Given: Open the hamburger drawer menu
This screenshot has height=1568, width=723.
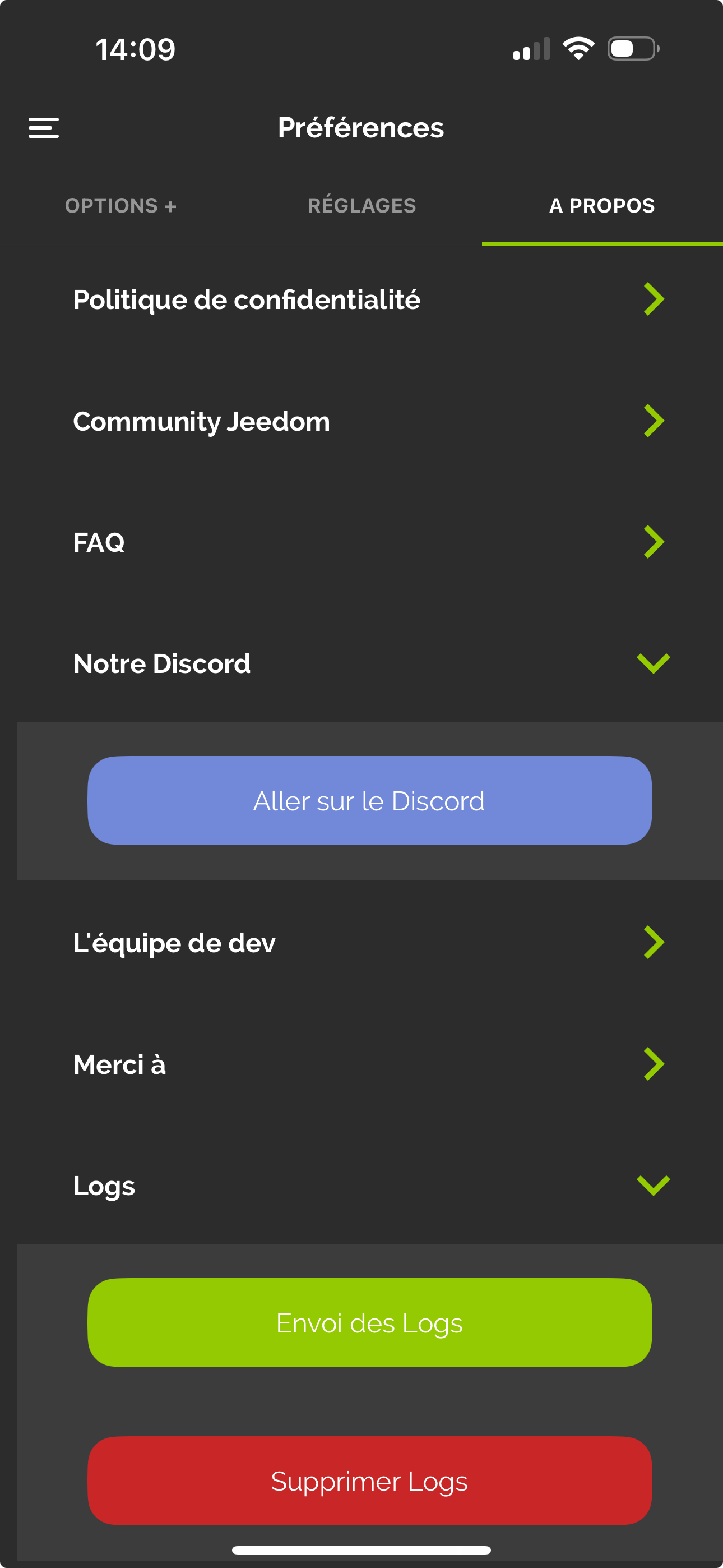Looking at the screenshot, I should pyautogui.click(x=44, y=128).
